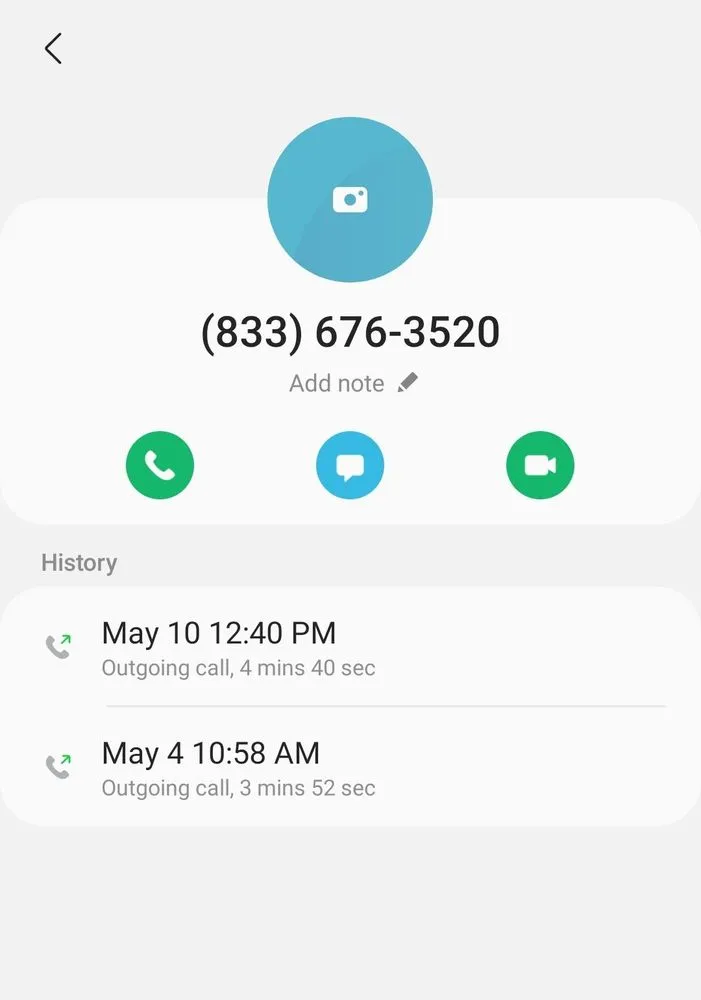The image size is (701, 1000).
Task: Open the May 10 12:40 PM call entry
Action: (x=350, y=648)
